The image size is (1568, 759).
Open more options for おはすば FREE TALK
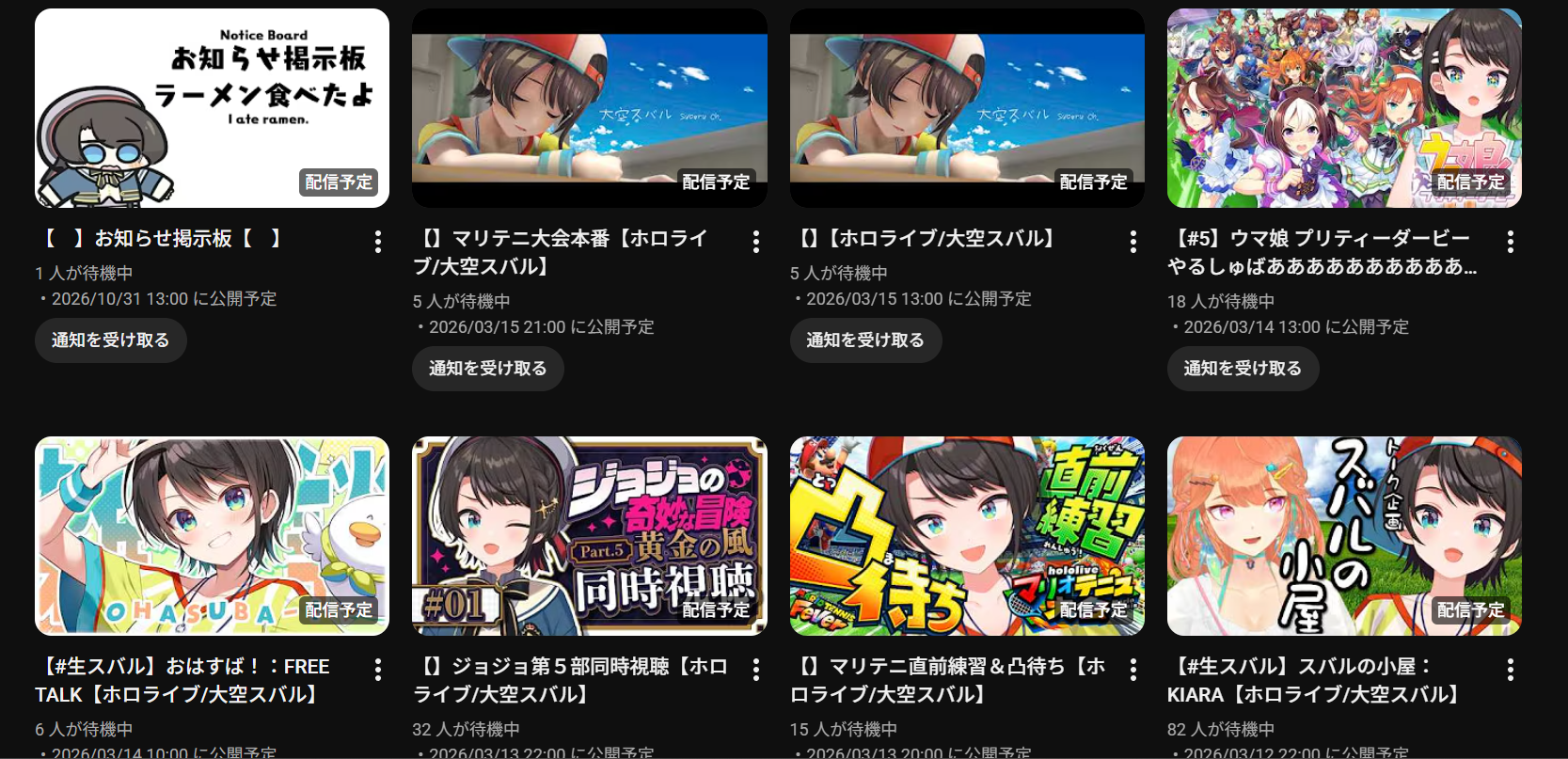[x=378, y=670]
